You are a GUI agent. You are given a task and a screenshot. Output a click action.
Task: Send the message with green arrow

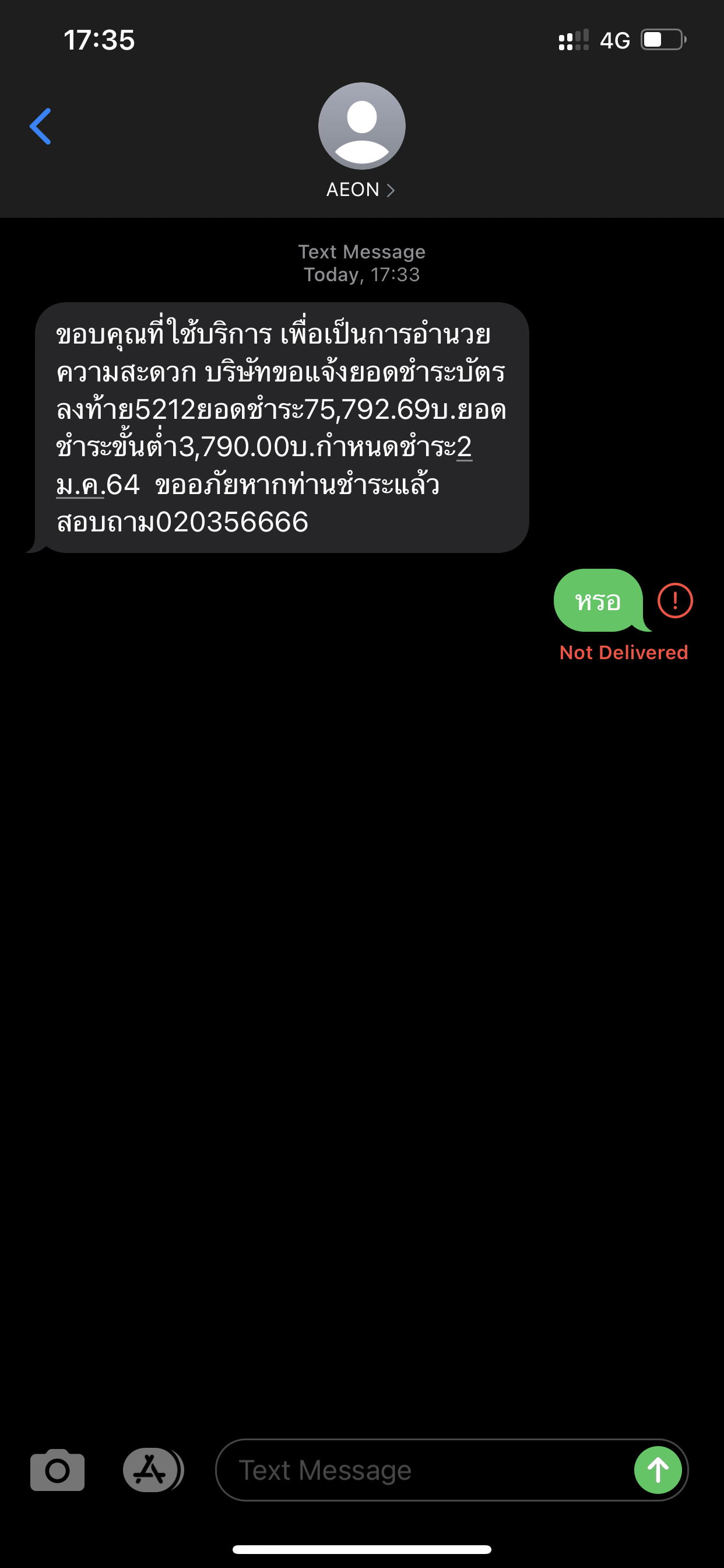tap(658, 1470)
